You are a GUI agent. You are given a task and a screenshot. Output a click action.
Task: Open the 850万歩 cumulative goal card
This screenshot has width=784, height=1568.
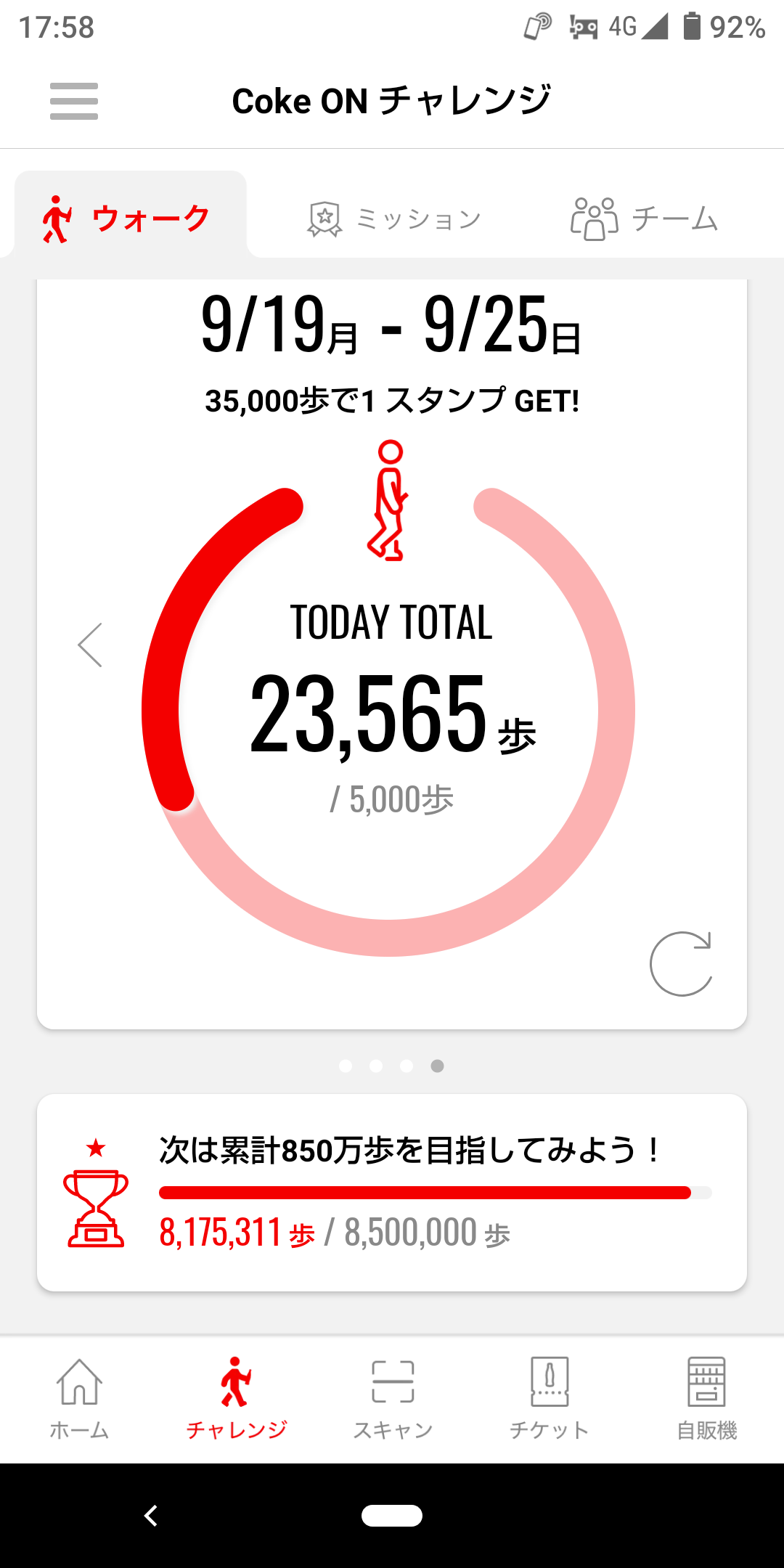coord(392,1192)
